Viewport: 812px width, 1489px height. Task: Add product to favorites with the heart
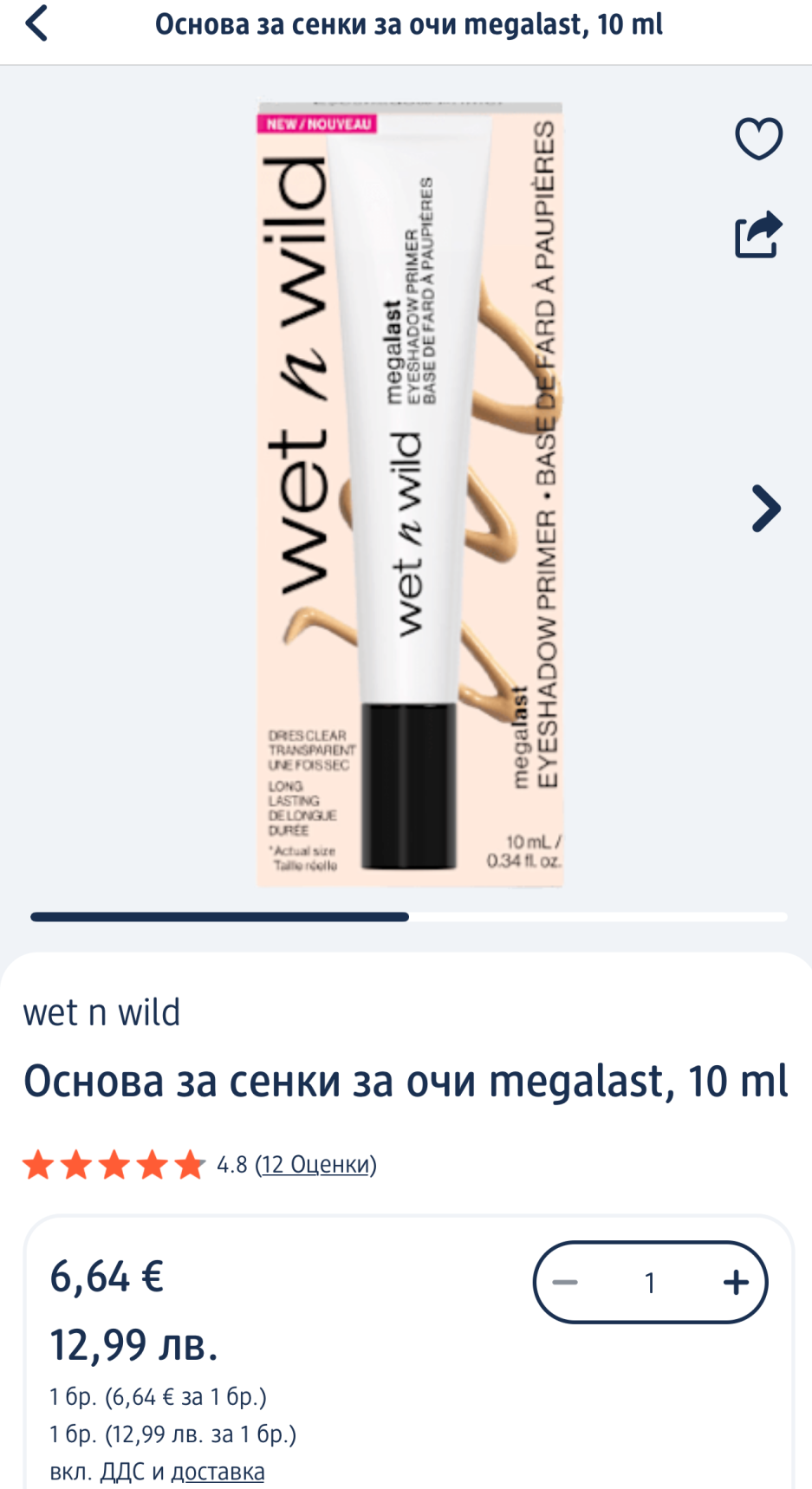[x=758, y=138]
